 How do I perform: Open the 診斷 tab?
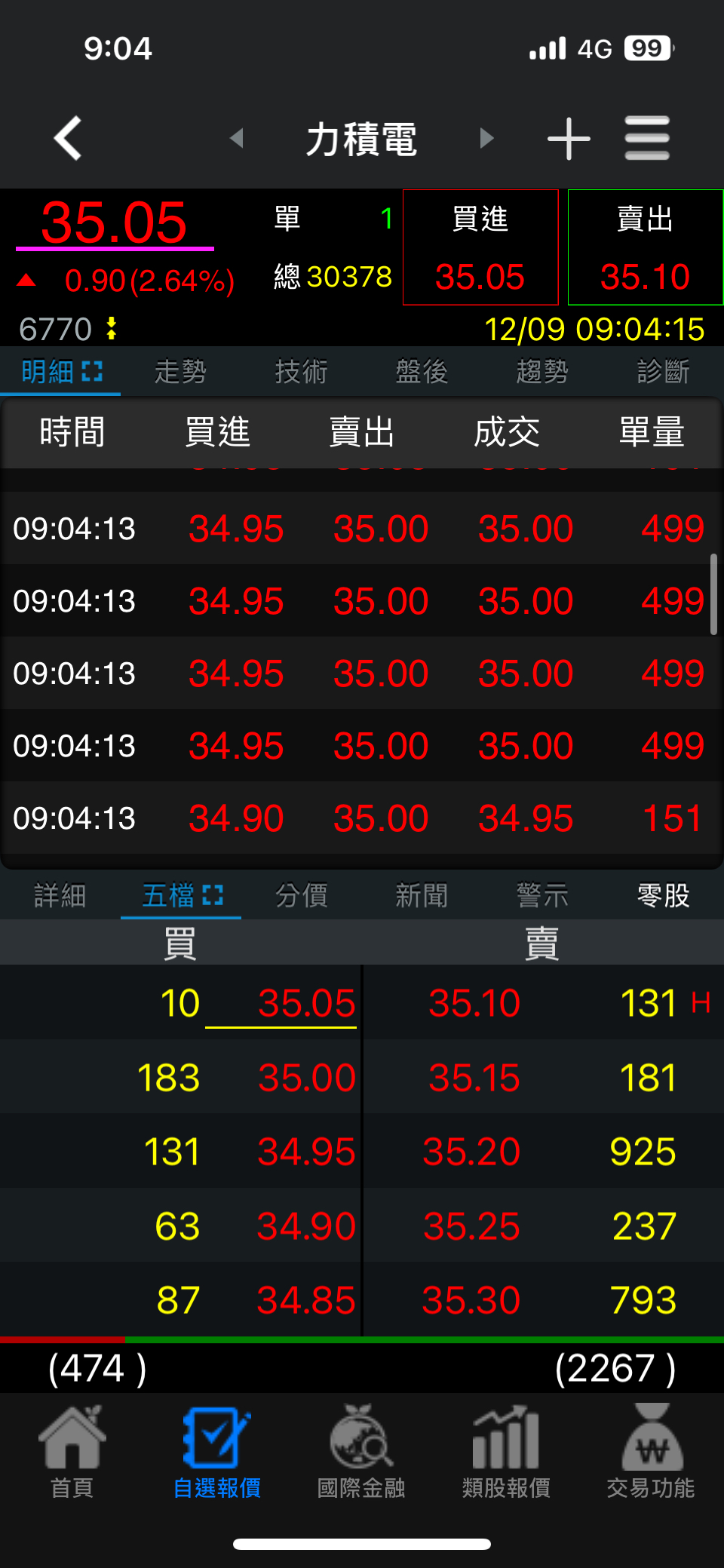click(x=663, y=371)
